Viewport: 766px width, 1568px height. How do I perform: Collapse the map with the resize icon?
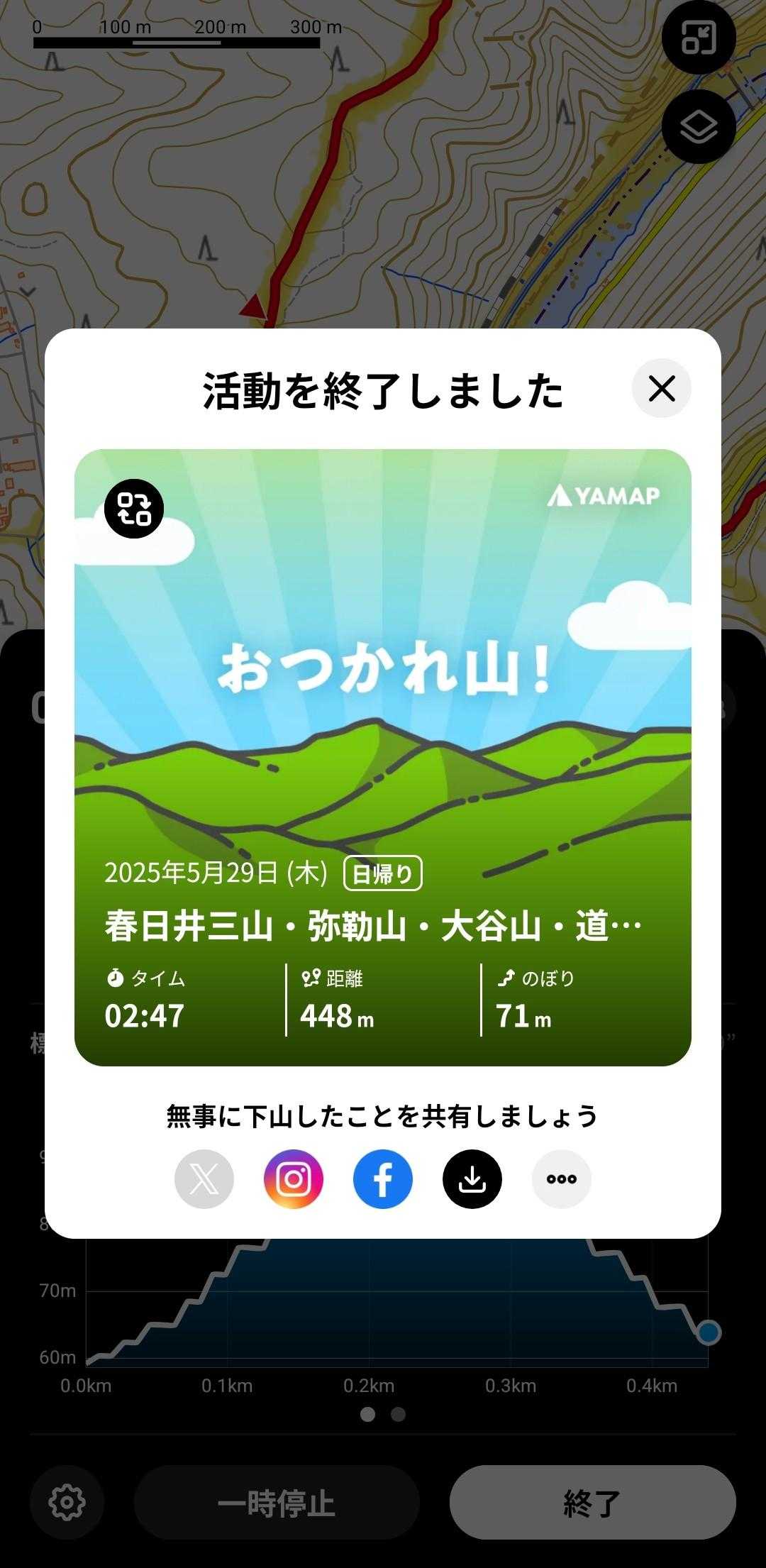(699, 38)
